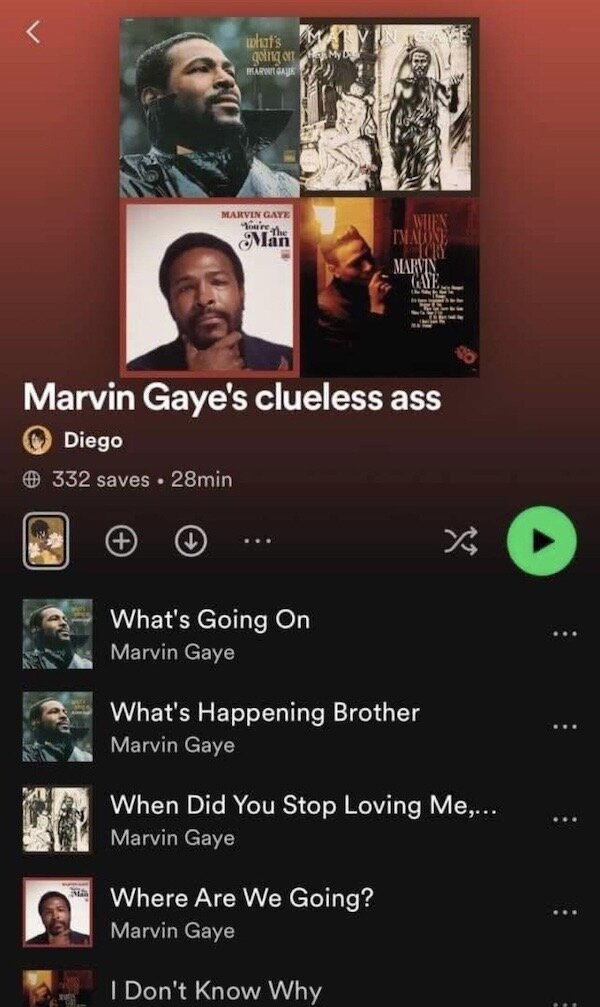Open options for What's Happening Brother

coord(564,727)
